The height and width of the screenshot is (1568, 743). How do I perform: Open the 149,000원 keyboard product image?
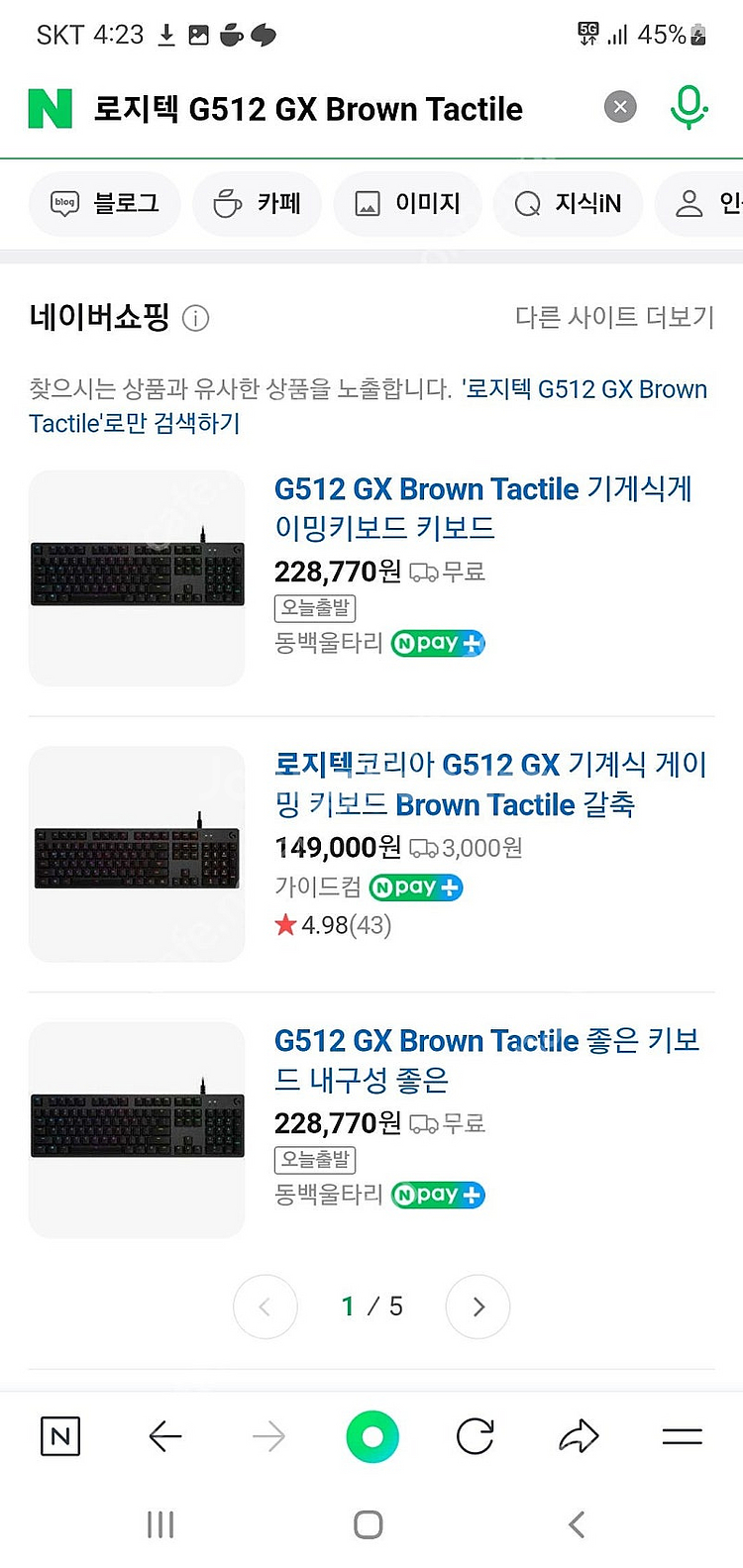point(137,854)
